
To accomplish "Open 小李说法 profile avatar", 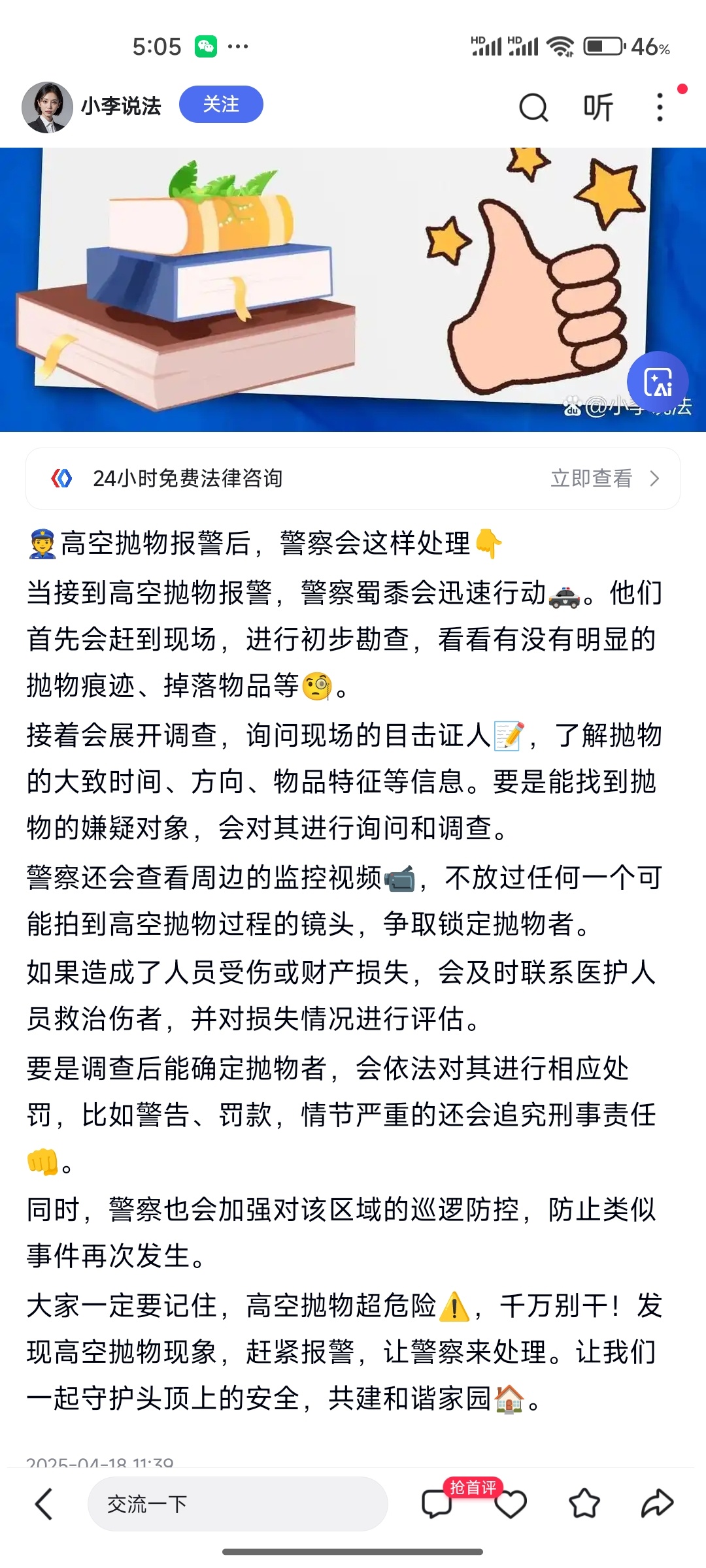I will coord(47,107).
